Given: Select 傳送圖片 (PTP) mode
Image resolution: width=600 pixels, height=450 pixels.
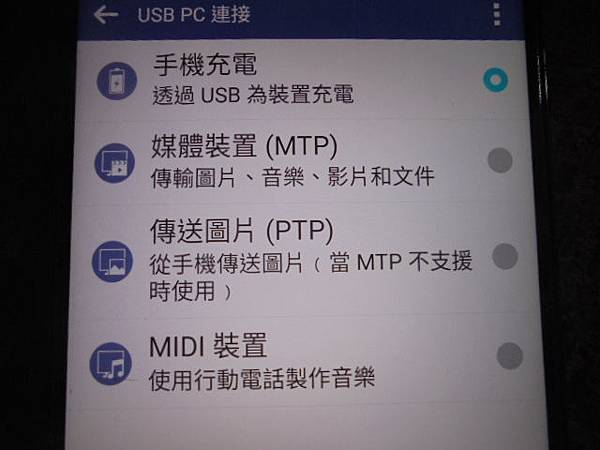Looking at the screenshot, I should 505,257.
